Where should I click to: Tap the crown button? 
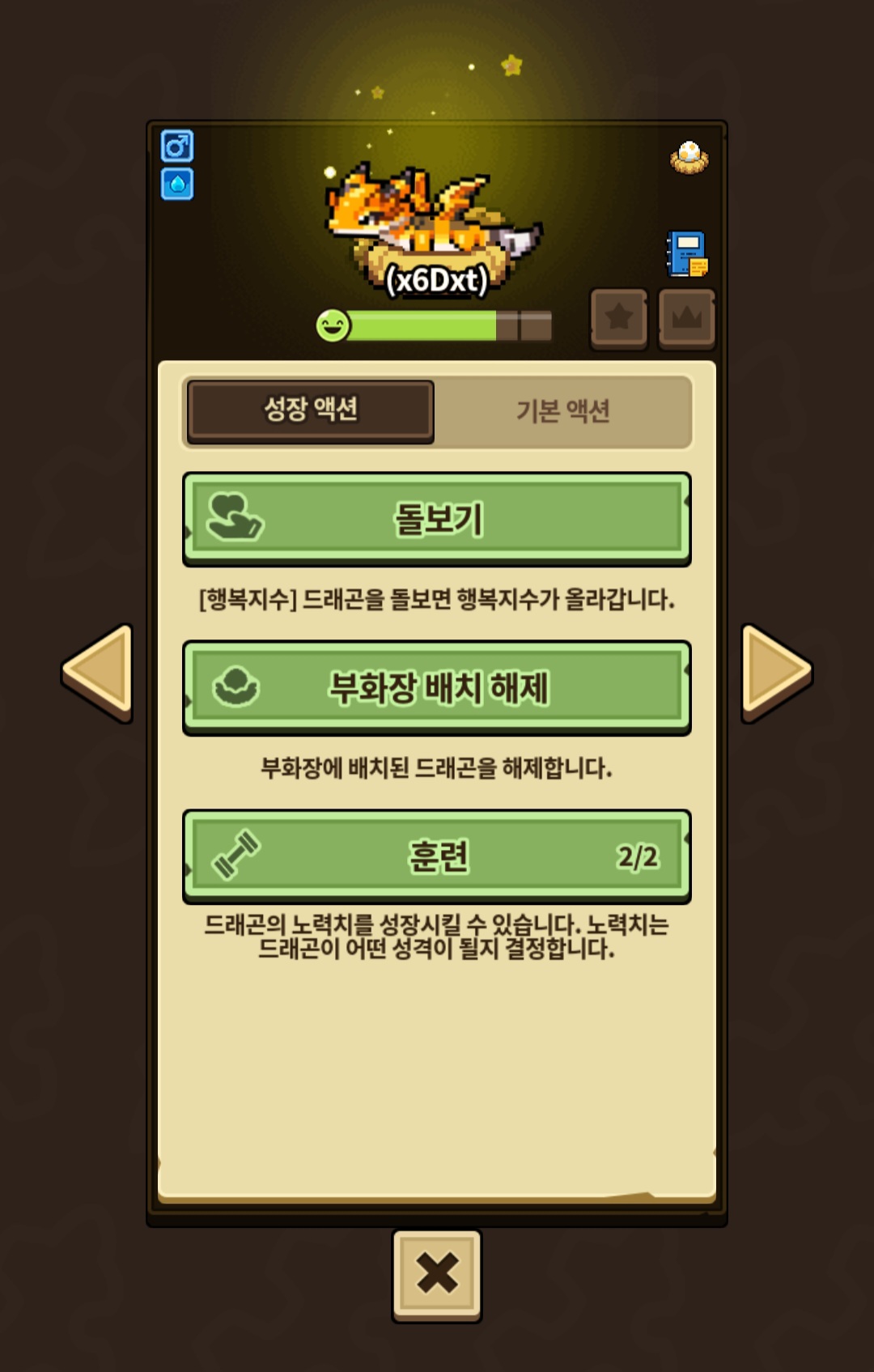(x=687, y=318)
